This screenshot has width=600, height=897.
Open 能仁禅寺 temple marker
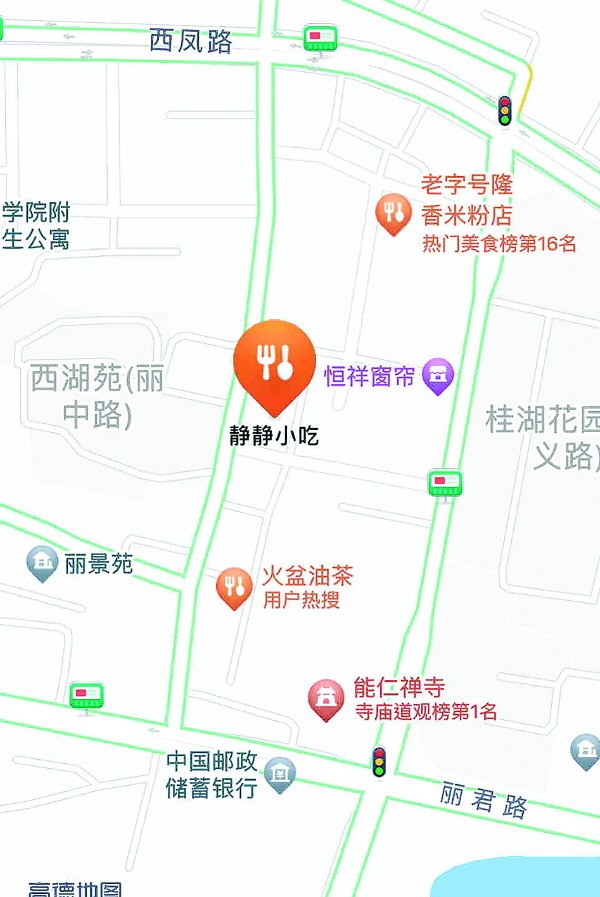[x=325, y=699]
